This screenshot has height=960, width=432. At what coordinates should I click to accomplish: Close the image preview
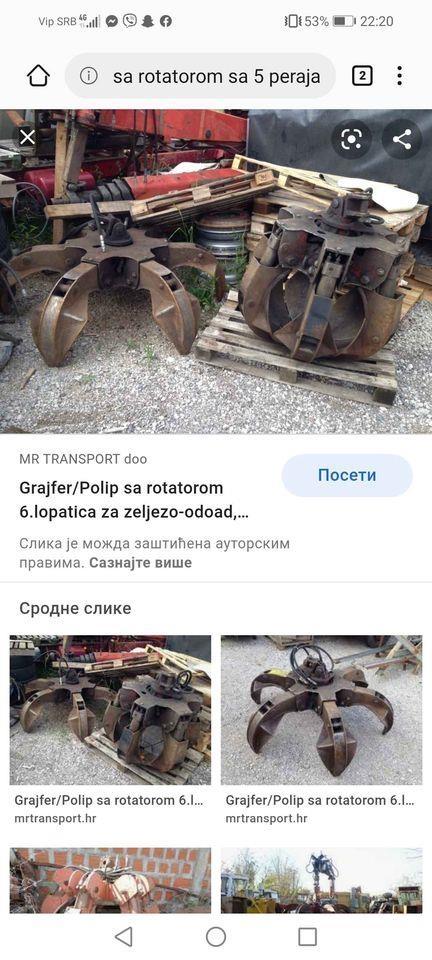(x=27, y=138)
